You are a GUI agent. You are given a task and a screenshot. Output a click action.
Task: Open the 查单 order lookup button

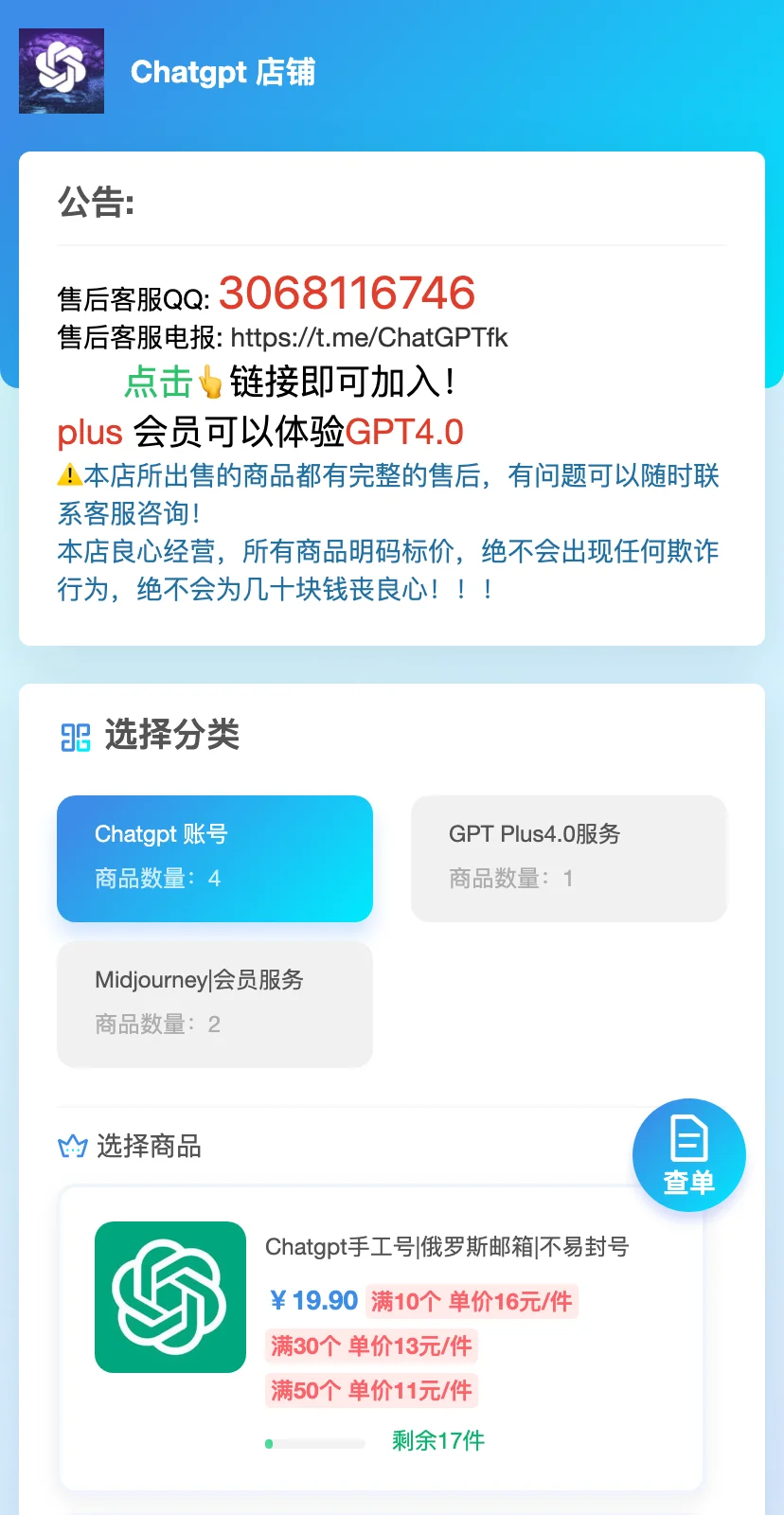688,1155
